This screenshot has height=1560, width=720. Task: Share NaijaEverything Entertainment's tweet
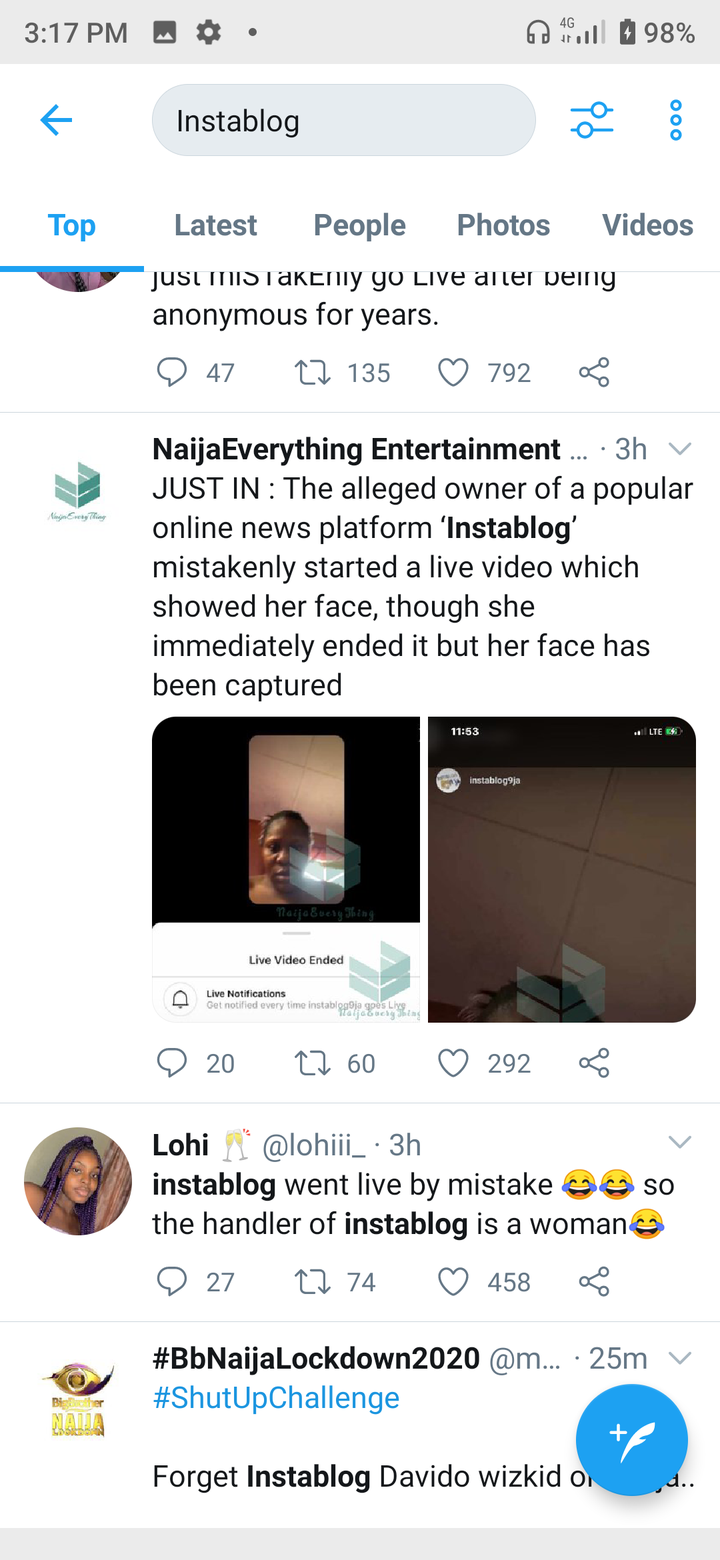coord(594,1063)
